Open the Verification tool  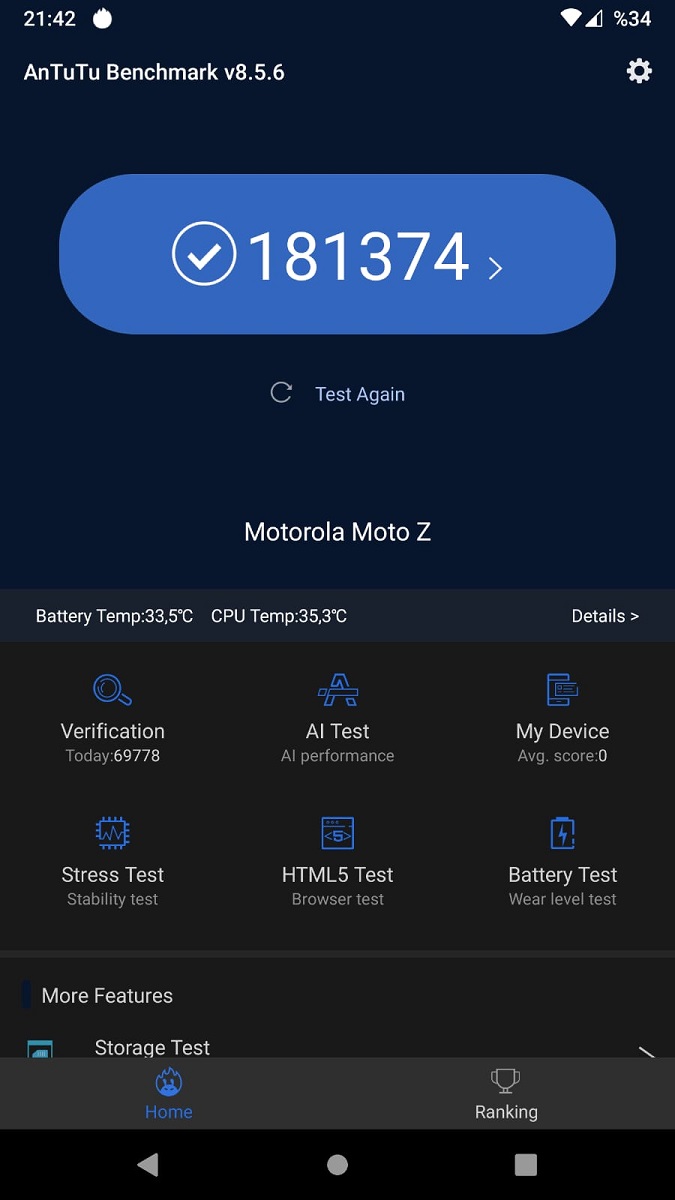[x=113, y=718]
